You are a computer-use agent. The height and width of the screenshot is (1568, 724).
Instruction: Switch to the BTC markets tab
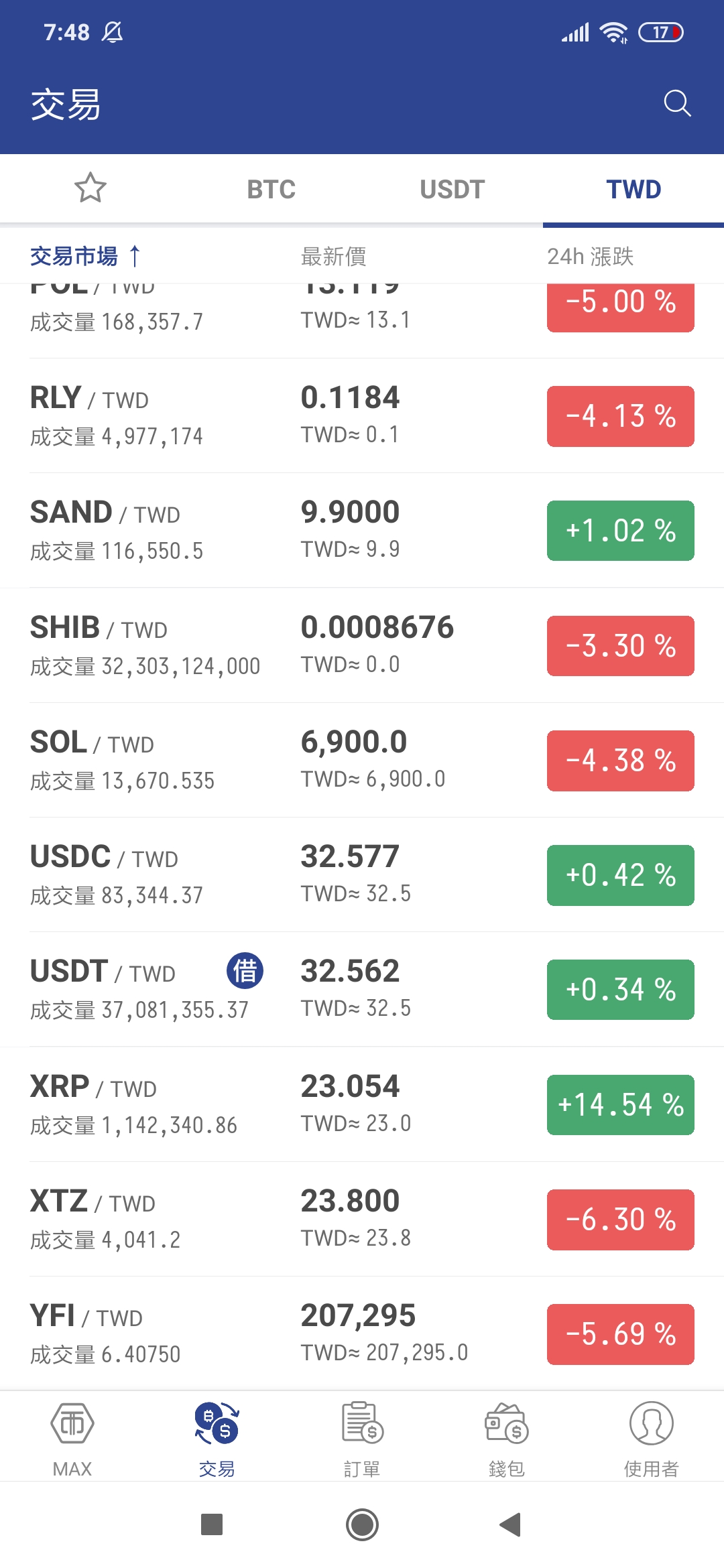point(271,188)
